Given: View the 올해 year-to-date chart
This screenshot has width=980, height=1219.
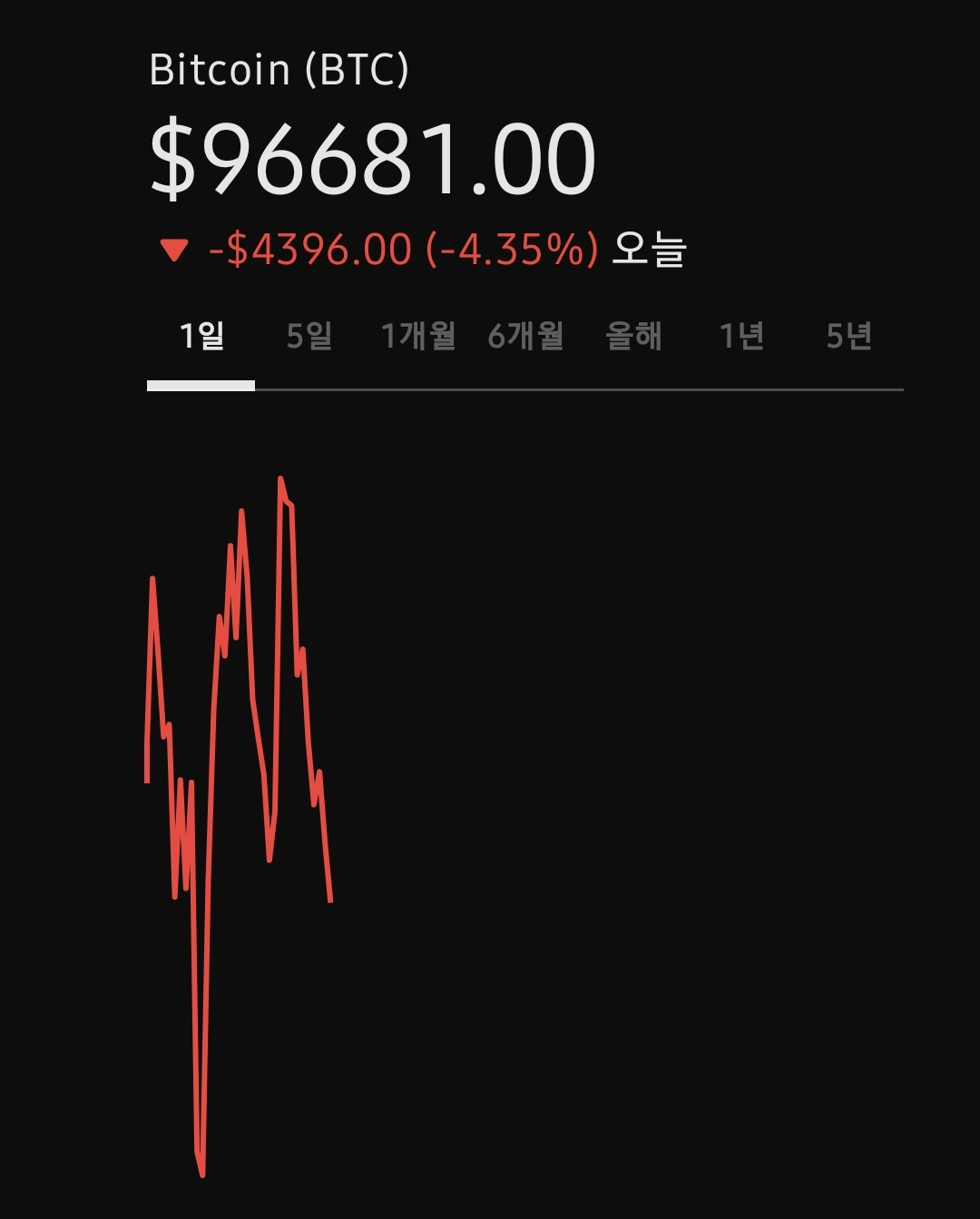Looking at the screenshot, I should pyautogui.click(x=633, y=337).
